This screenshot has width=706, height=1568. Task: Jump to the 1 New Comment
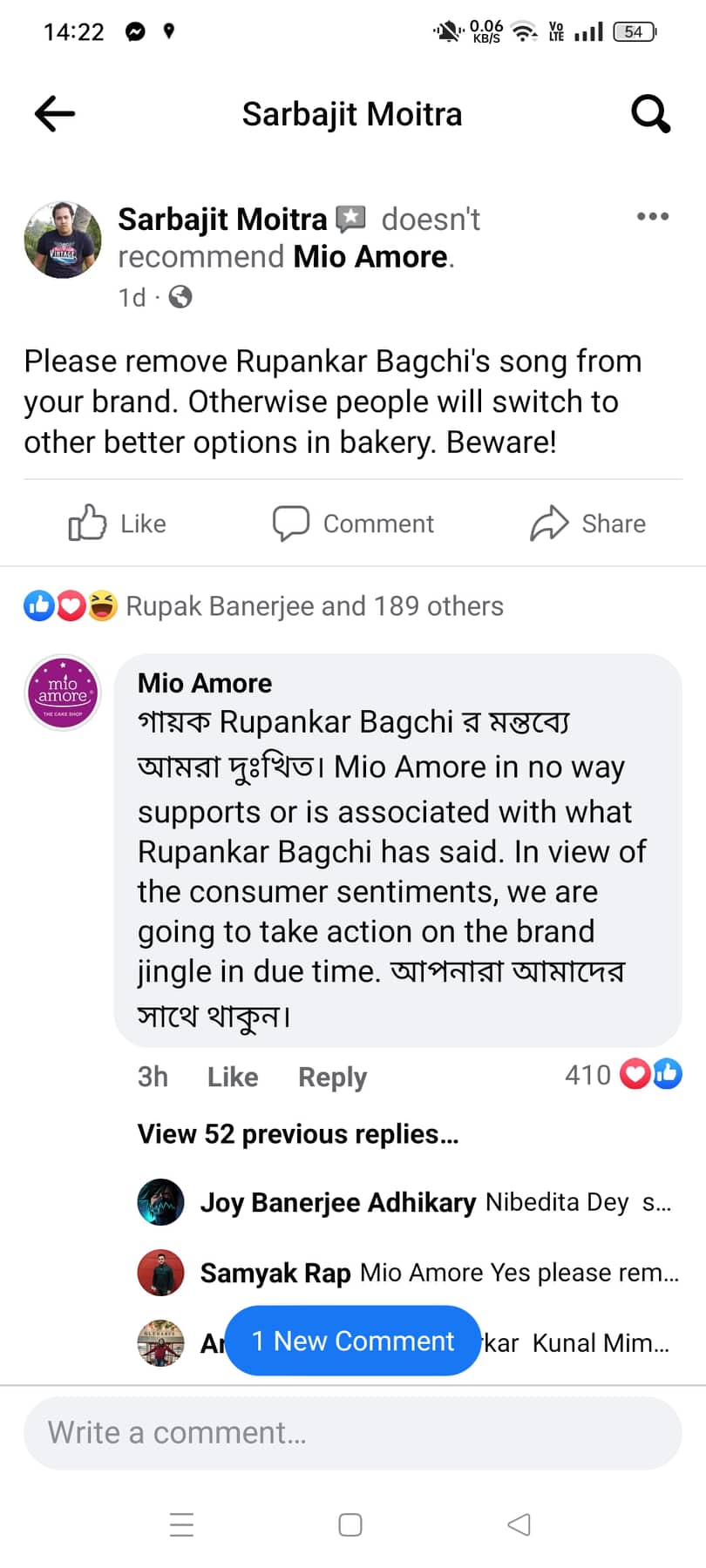[x=353, y=1341]
